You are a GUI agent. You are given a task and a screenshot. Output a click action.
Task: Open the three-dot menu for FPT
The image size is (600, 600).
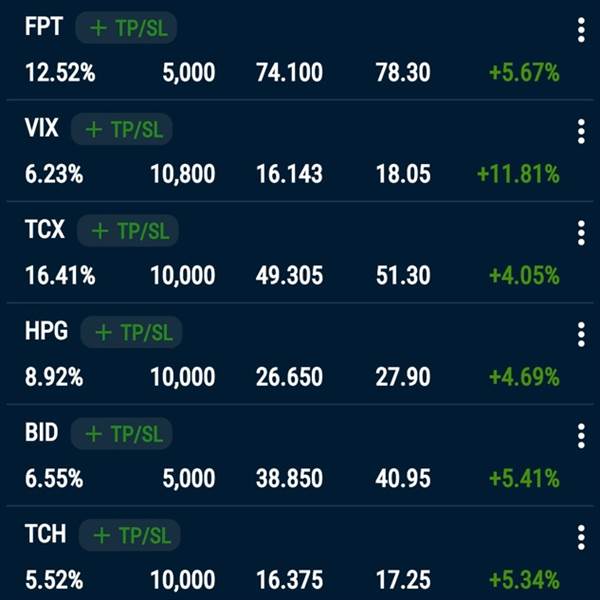click(581, 30)
